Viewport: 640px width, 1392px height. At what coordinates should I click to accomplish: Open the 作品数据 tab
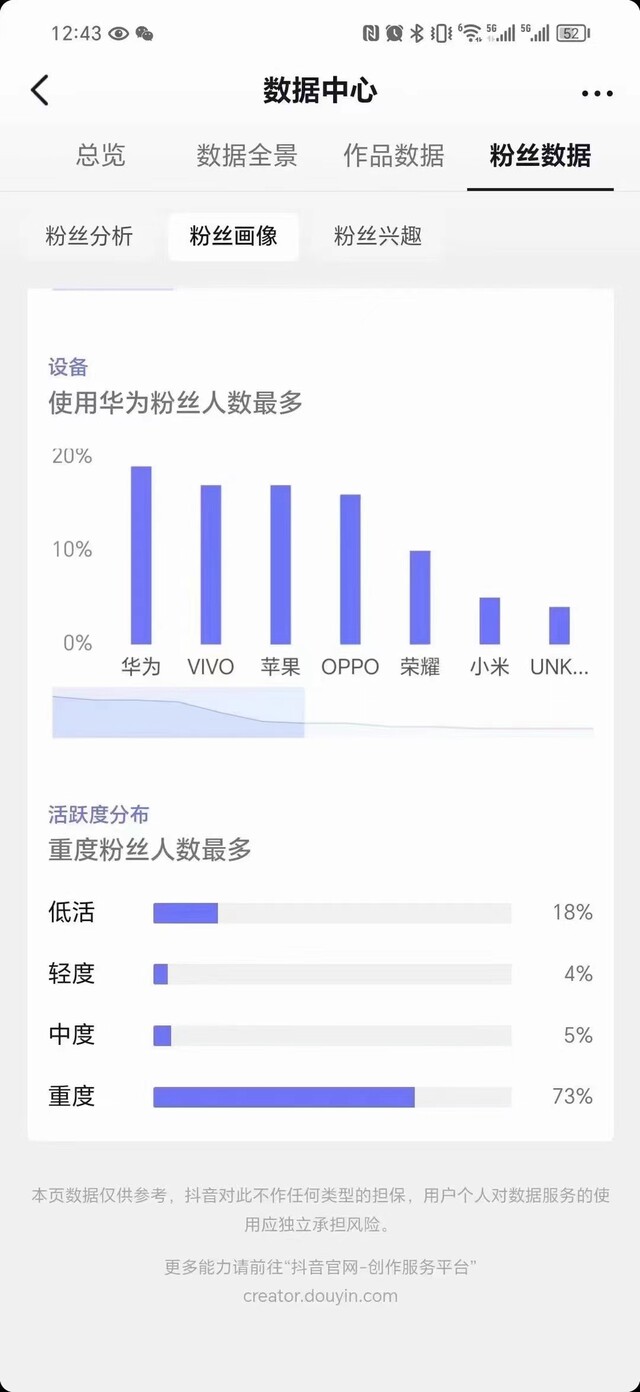(x=394, y=156)
